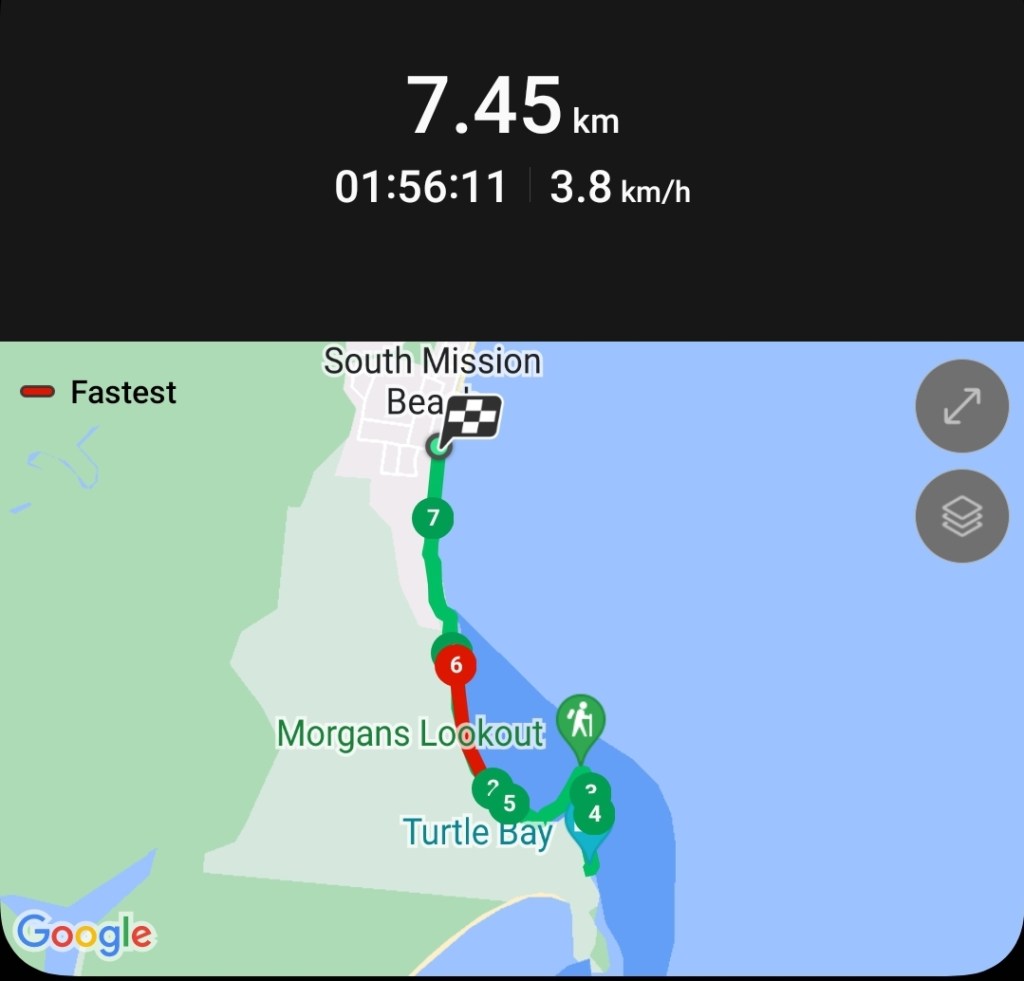This screenshot has width=1024, height=981.
Task: Expand the map to full screen
Action: point(961,406)
